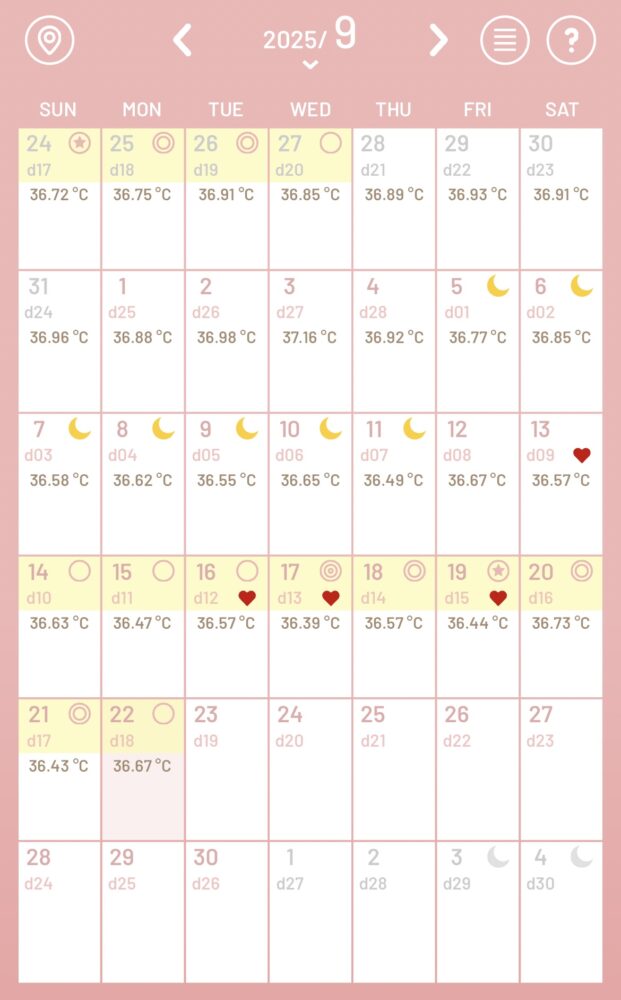Select September 30 day cell
The image size is (621, 1000).
[x=226, y=912]
